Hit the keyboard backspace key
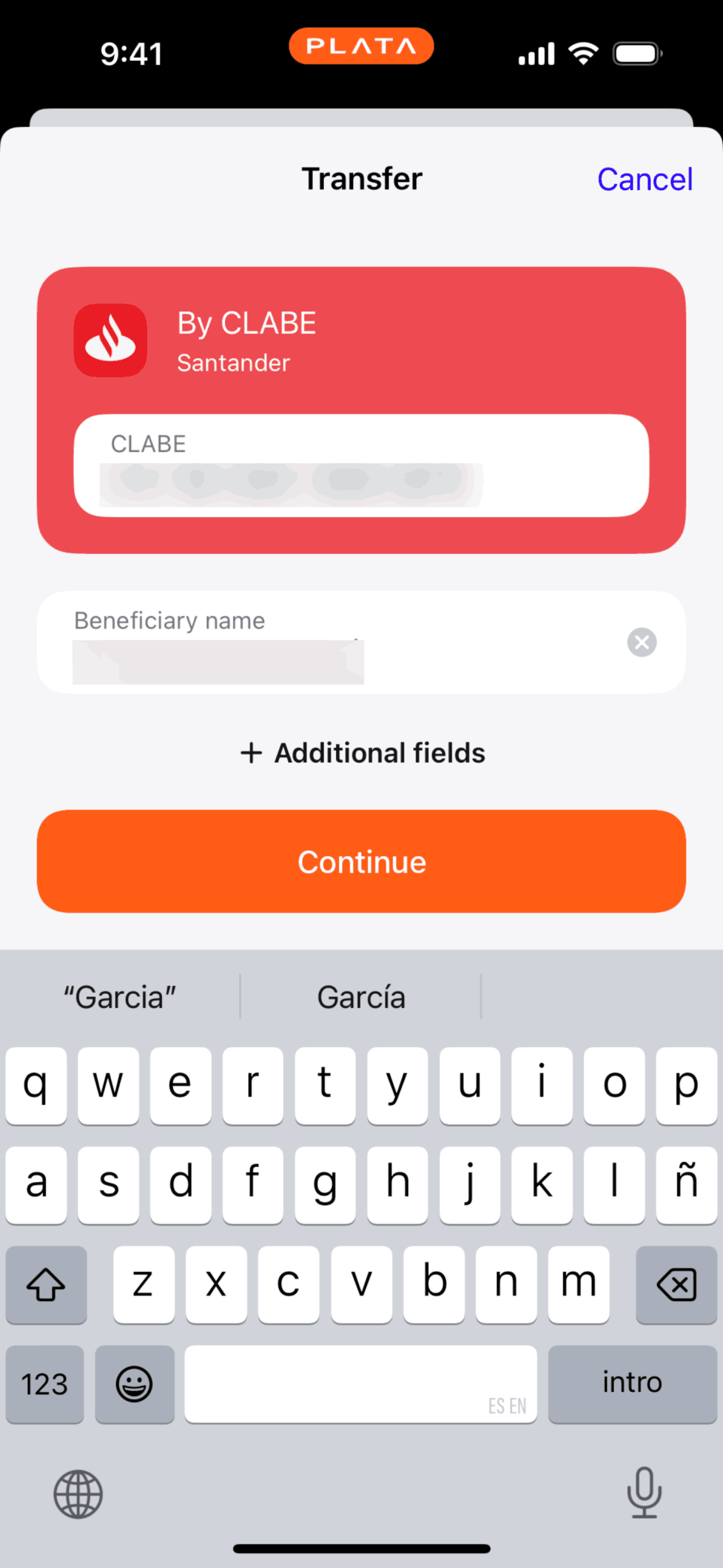The width and height of the screenshot is (723, 1568). pos(676,1285)
